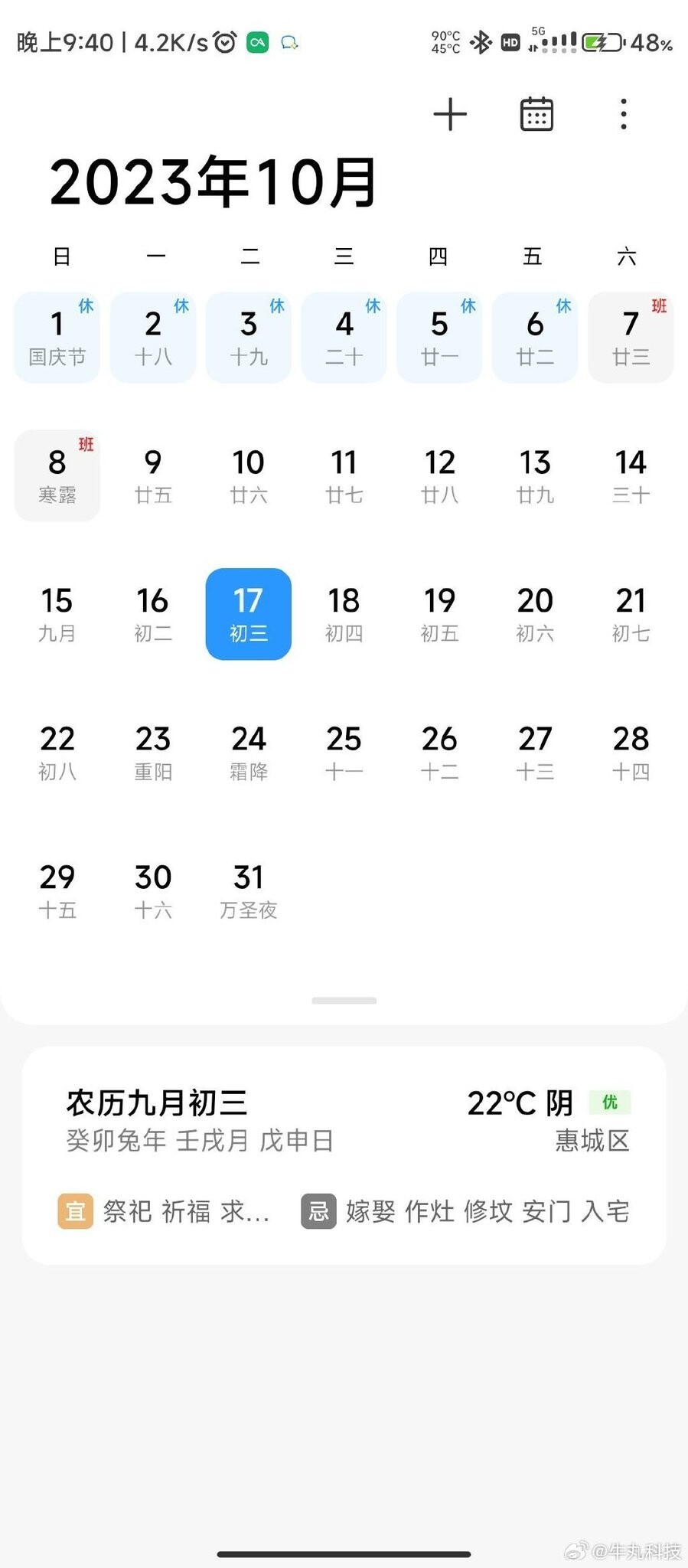Select October 31 万圣夜
The image size is (688, 1568).
249,891
